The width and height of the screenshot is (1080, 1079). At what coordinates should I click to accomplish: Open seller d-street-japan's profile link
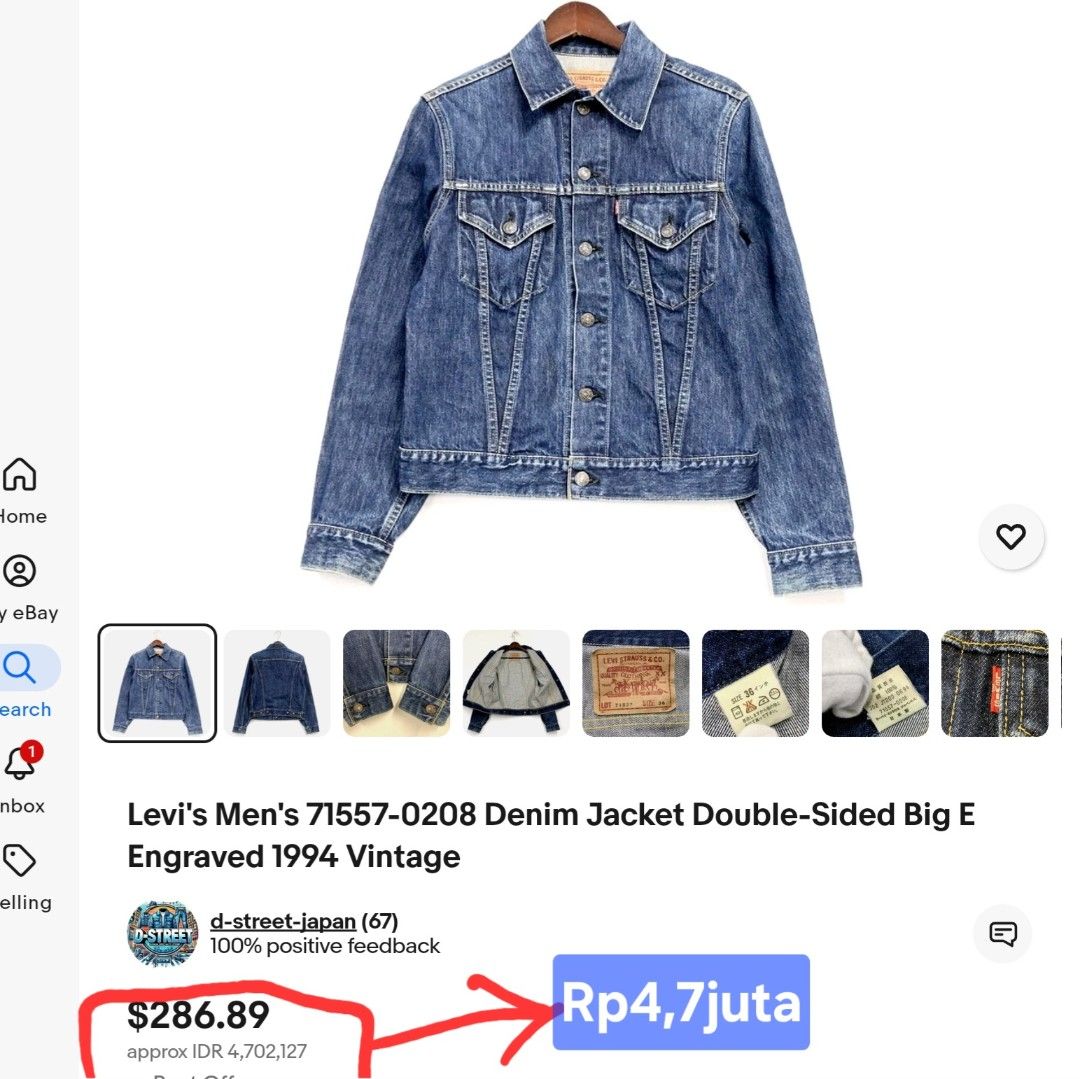click(x=283, y=921)
